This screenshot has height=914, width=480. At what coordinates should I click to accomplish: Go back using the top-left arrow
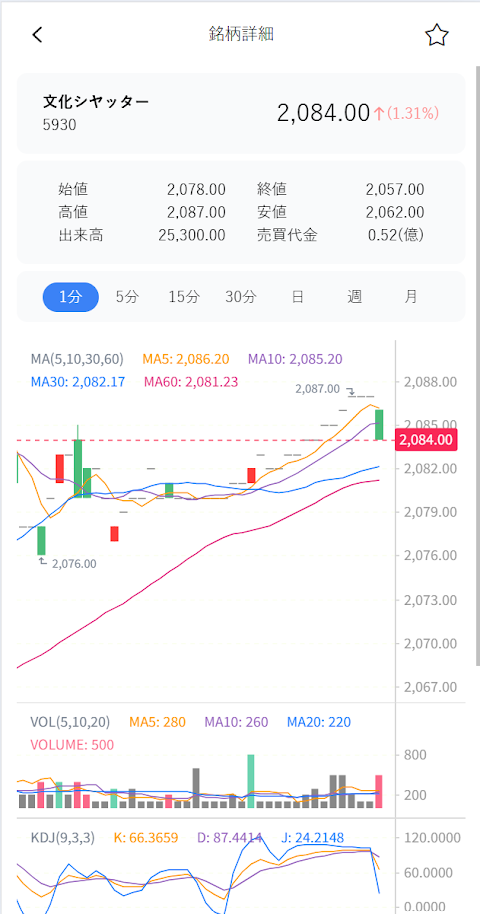click(x=37, y=35)
